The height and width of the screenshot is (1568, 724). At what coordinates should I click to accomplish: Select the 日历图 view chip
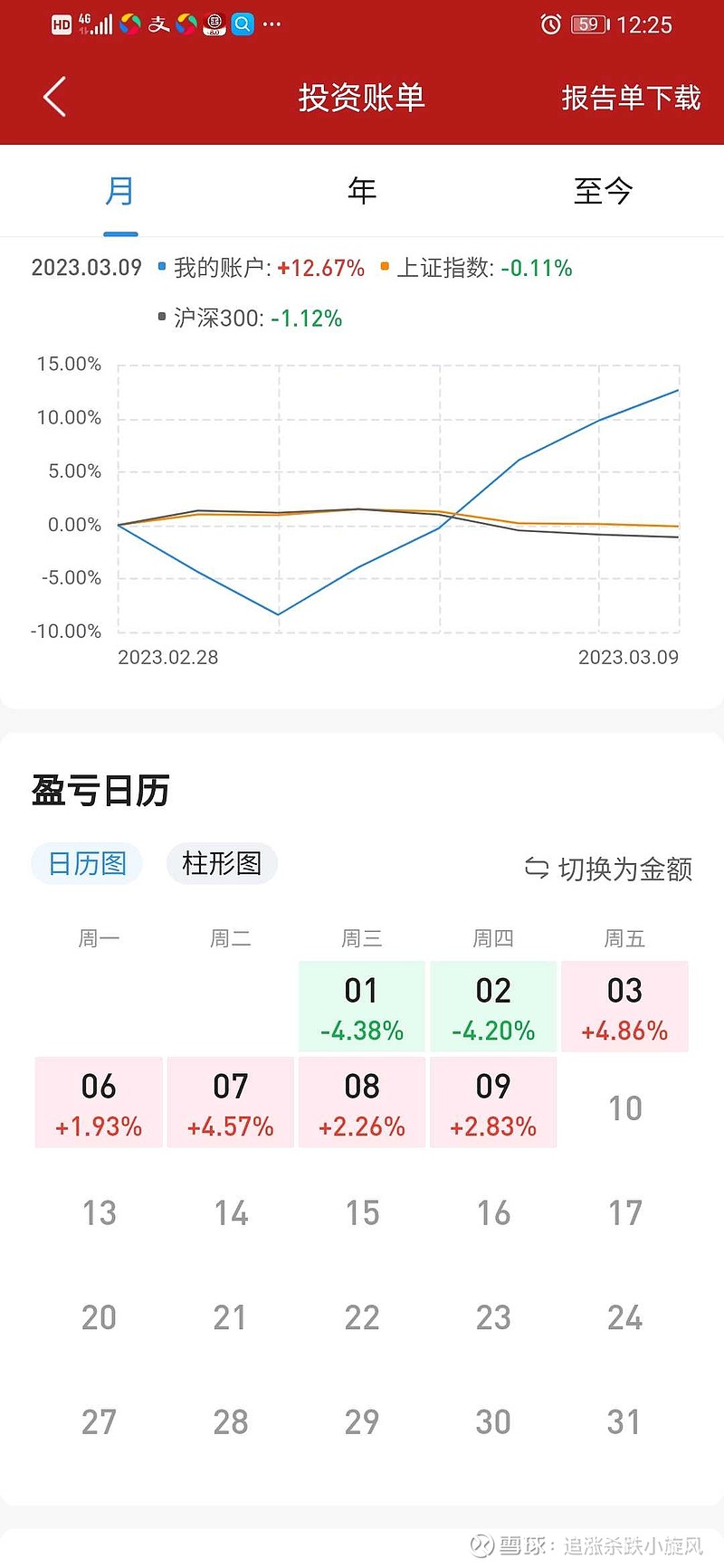[87, 863]
